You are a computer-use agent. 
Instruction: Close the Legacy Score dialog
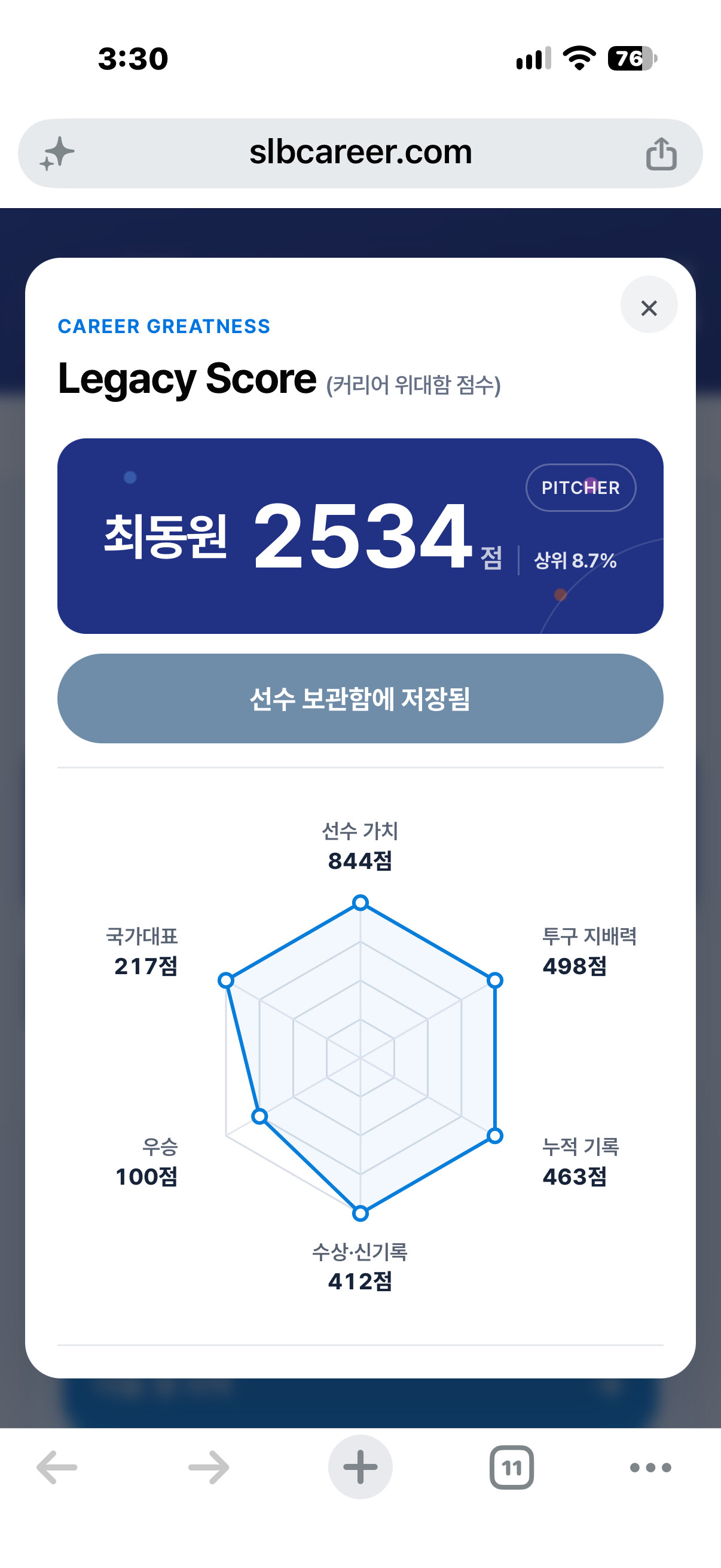pos(649,308)
